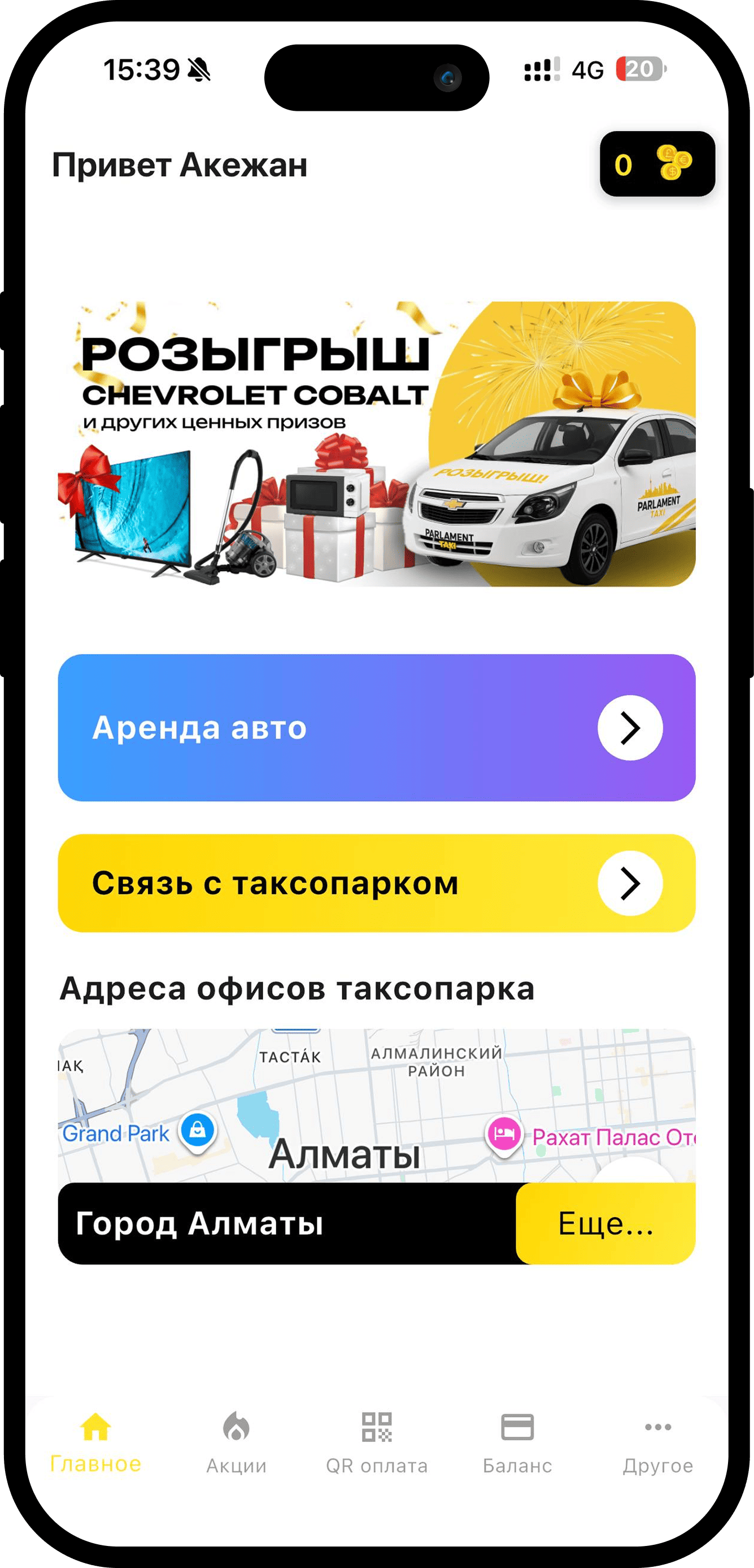Switch to the Акции tab
This screenshot has width=754, height=1568.
236,1443
